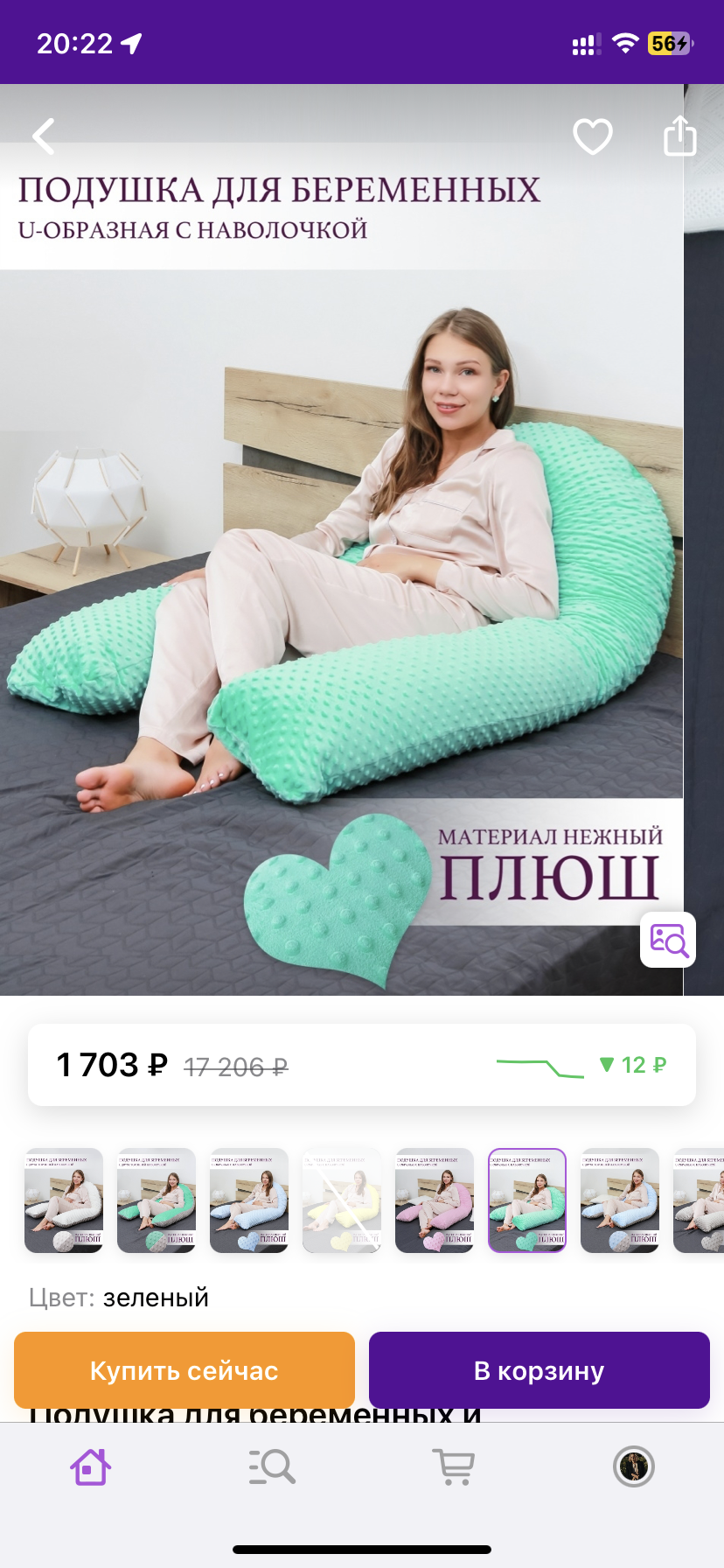Image resolution: width=724 pixels, height=1568 pixels.
Task: Go to the home tab
Action: [x=90, y=1467]
